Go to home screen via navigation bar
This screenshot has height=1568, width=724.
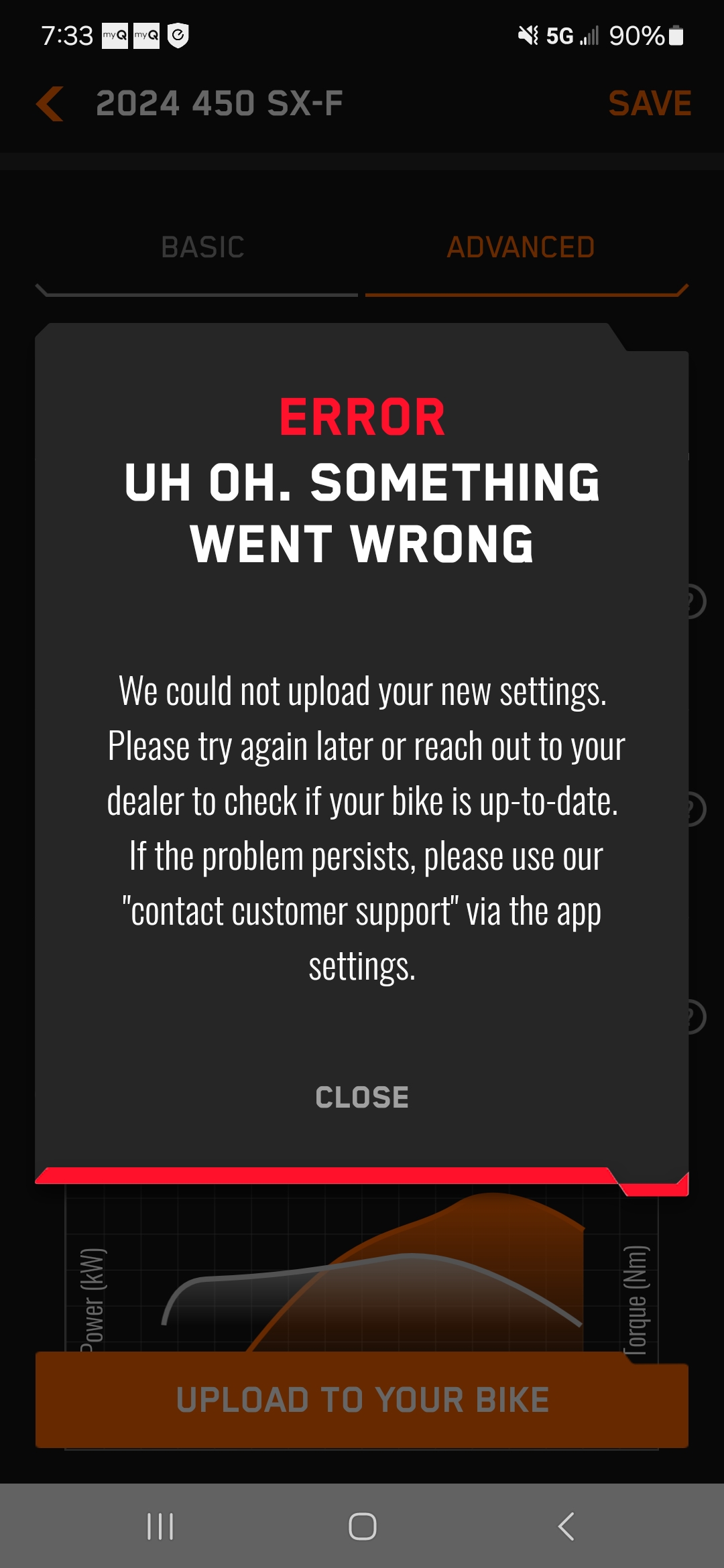coord(362,1526)
